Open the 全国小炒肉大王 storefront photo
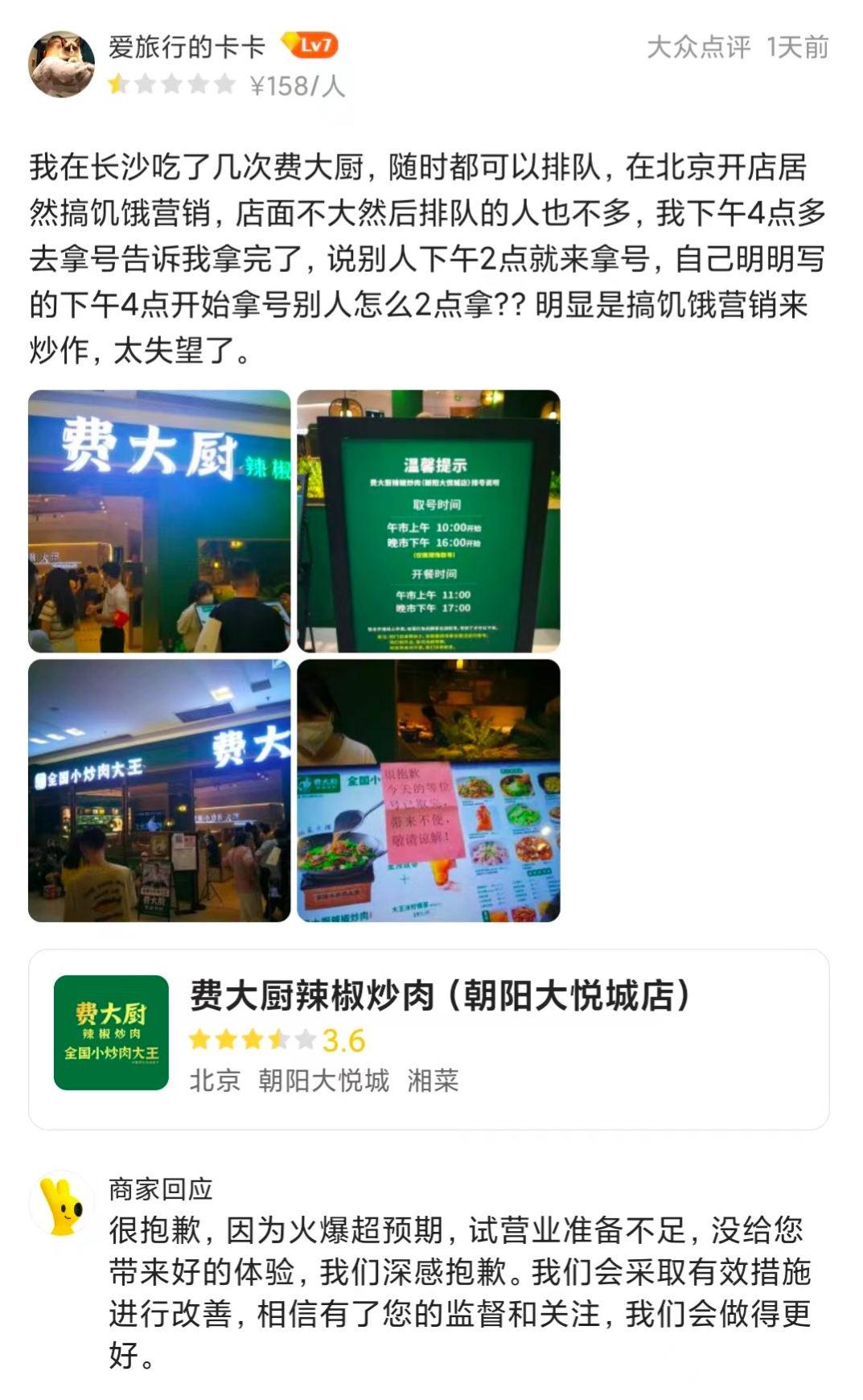 (159, 790)
